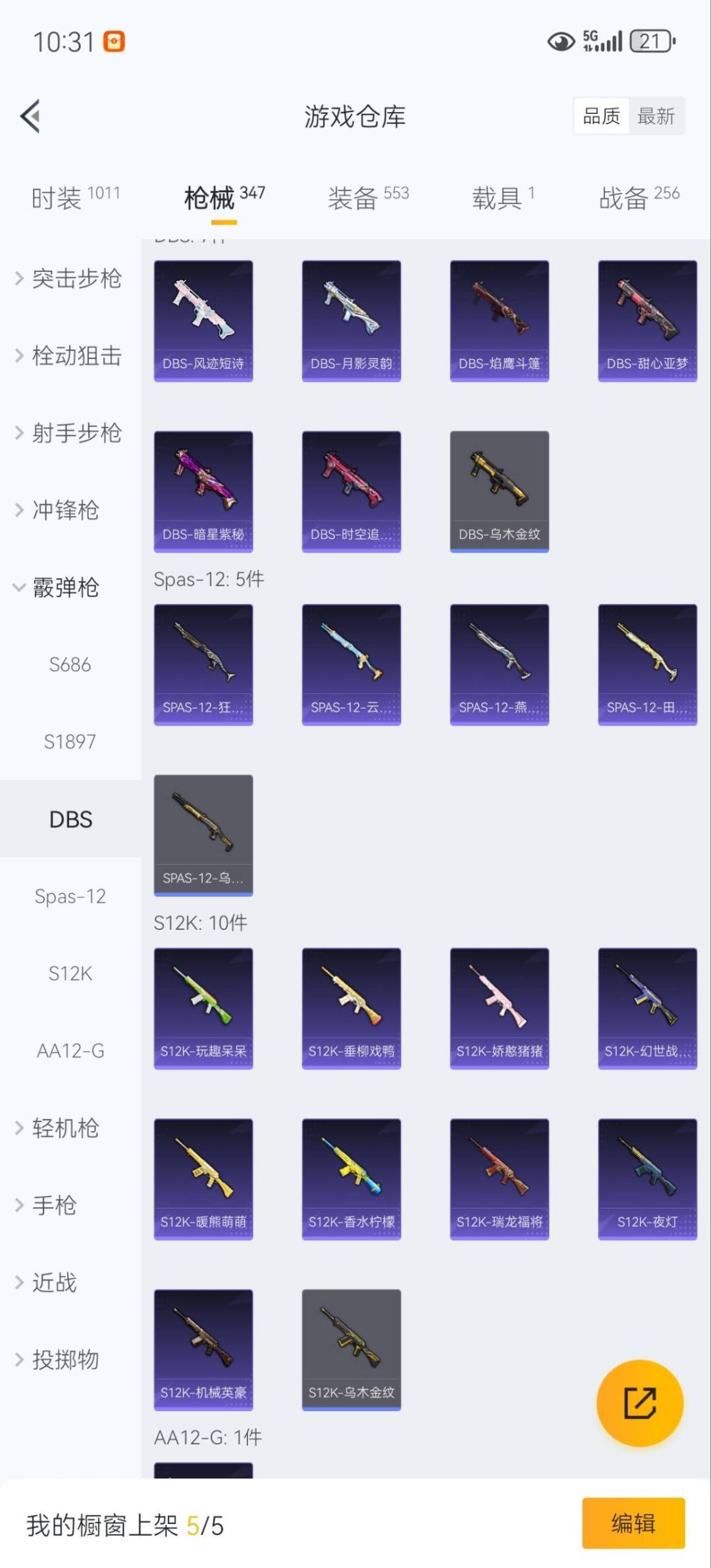Go back from the 游戏仓库 page
711x1568 pixels.
31,116
